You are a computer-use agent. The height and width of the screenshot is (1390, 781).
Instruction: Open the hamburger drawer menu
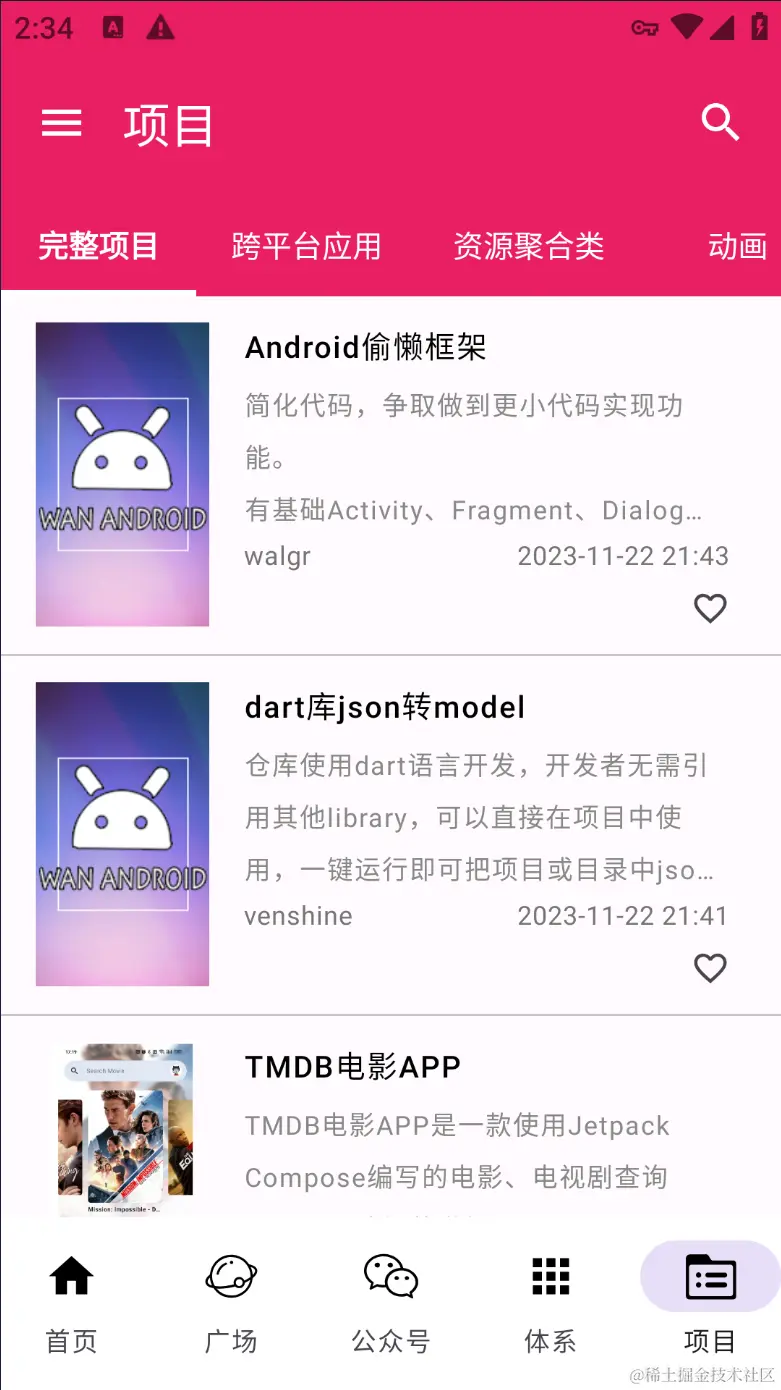61,124
